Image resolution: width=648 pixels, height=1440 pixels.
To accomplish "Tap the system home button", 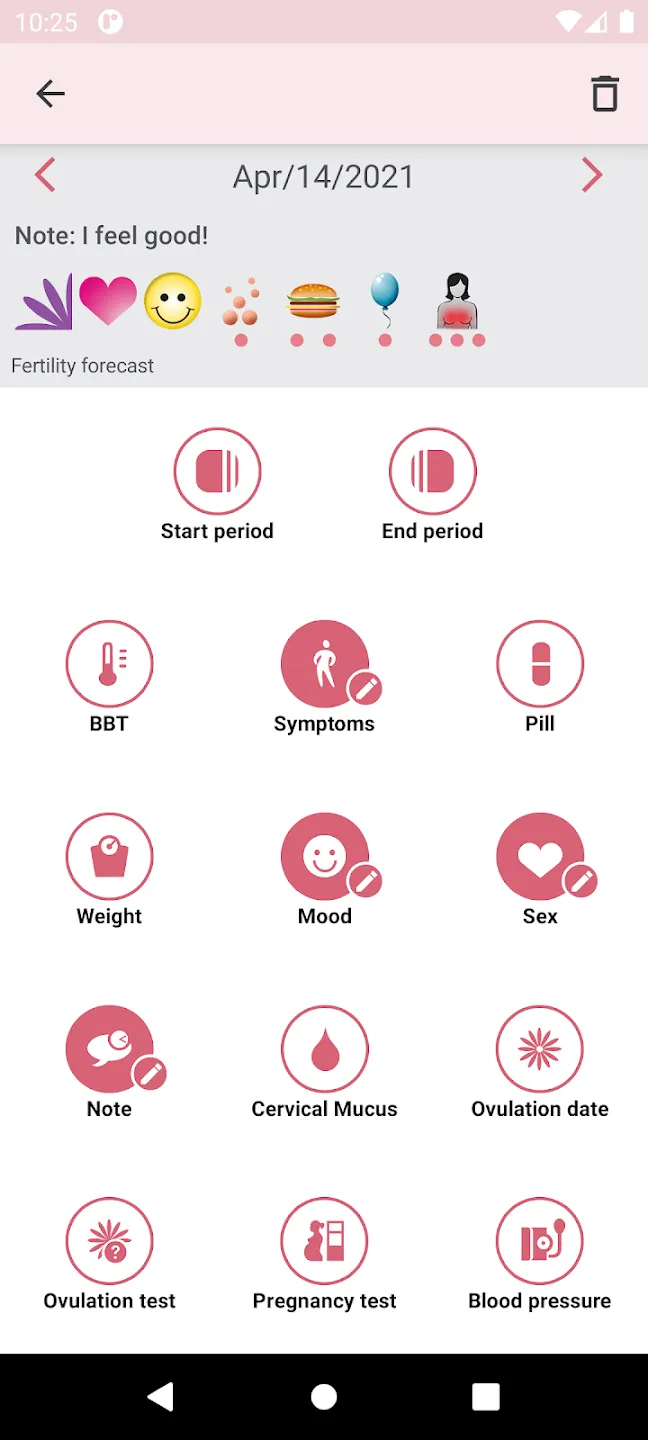I will [x=324, y=1397].
